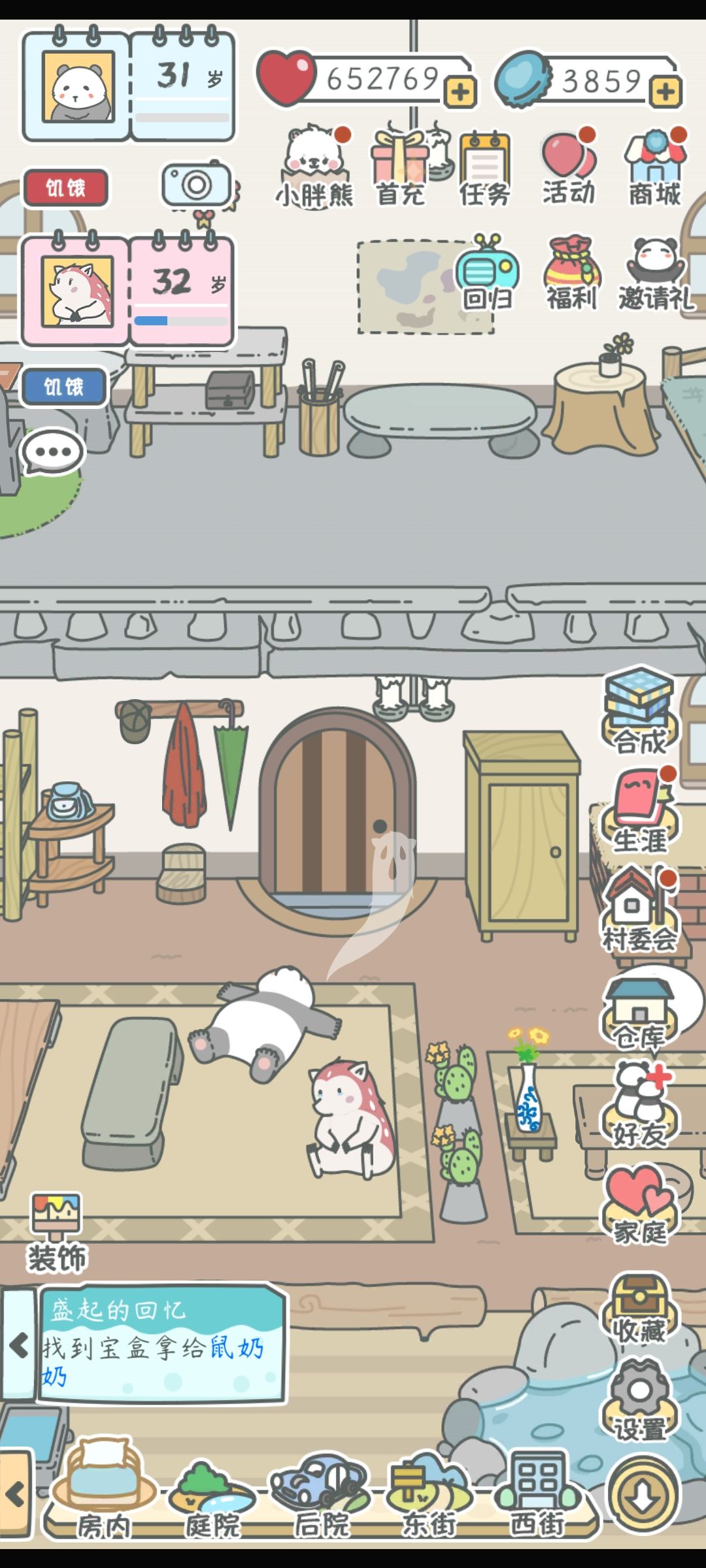The image size is (706, 1568).
Task: Open the 商城 shop
Action: pyautogui.click(x=655, y=168)
